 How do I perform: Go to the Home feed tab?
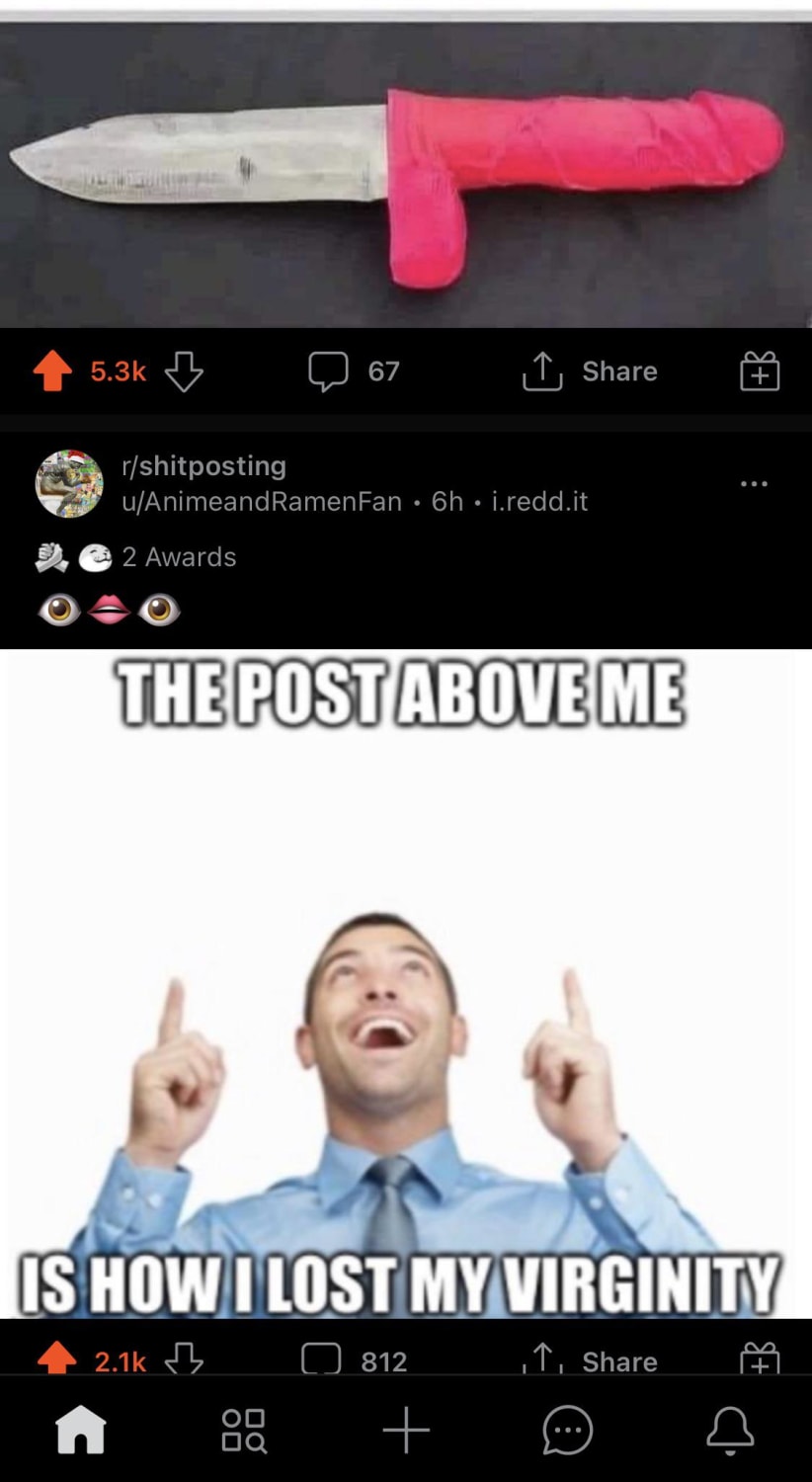80,1430
